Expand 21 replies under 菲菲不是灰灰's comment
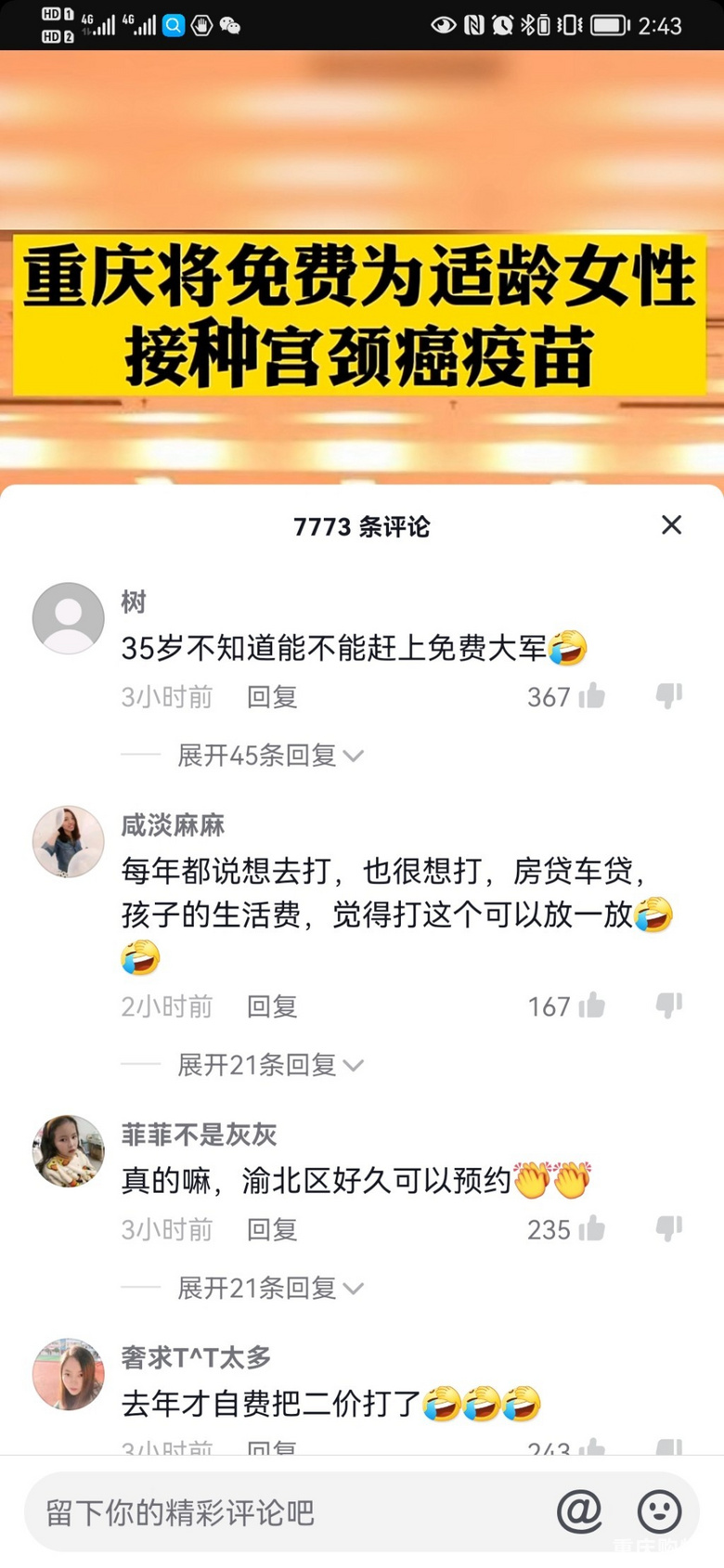Image resolution: width=724 pixels, height=1568 pixels. pyautogui.click(x=269, y=1289)
